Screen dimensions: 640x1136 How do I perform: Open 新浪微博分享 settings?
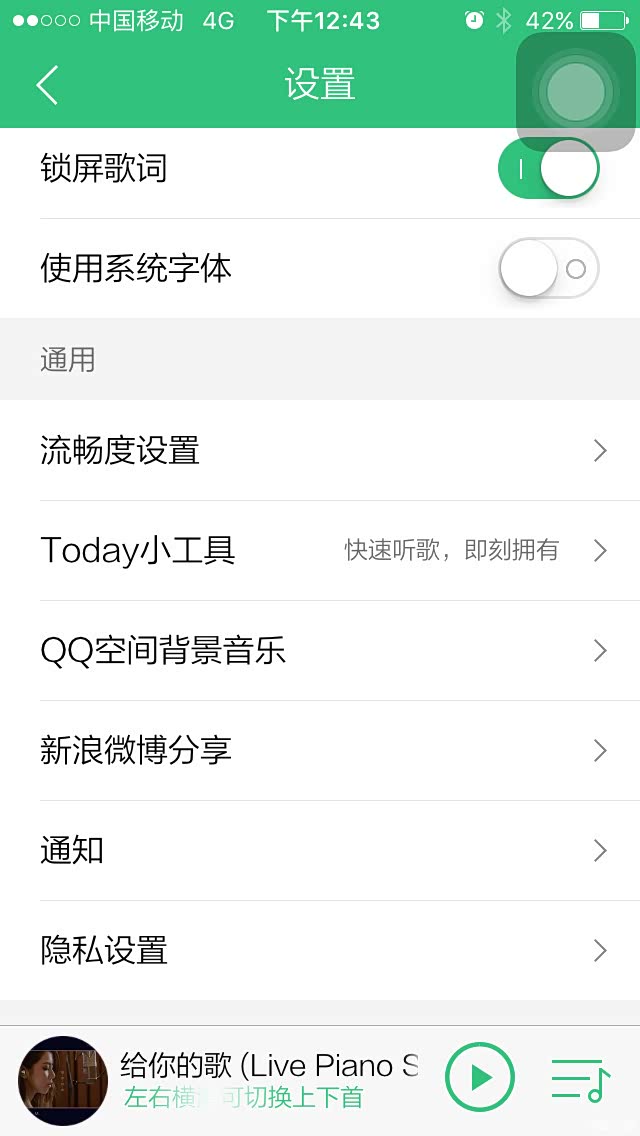point(320,750)
